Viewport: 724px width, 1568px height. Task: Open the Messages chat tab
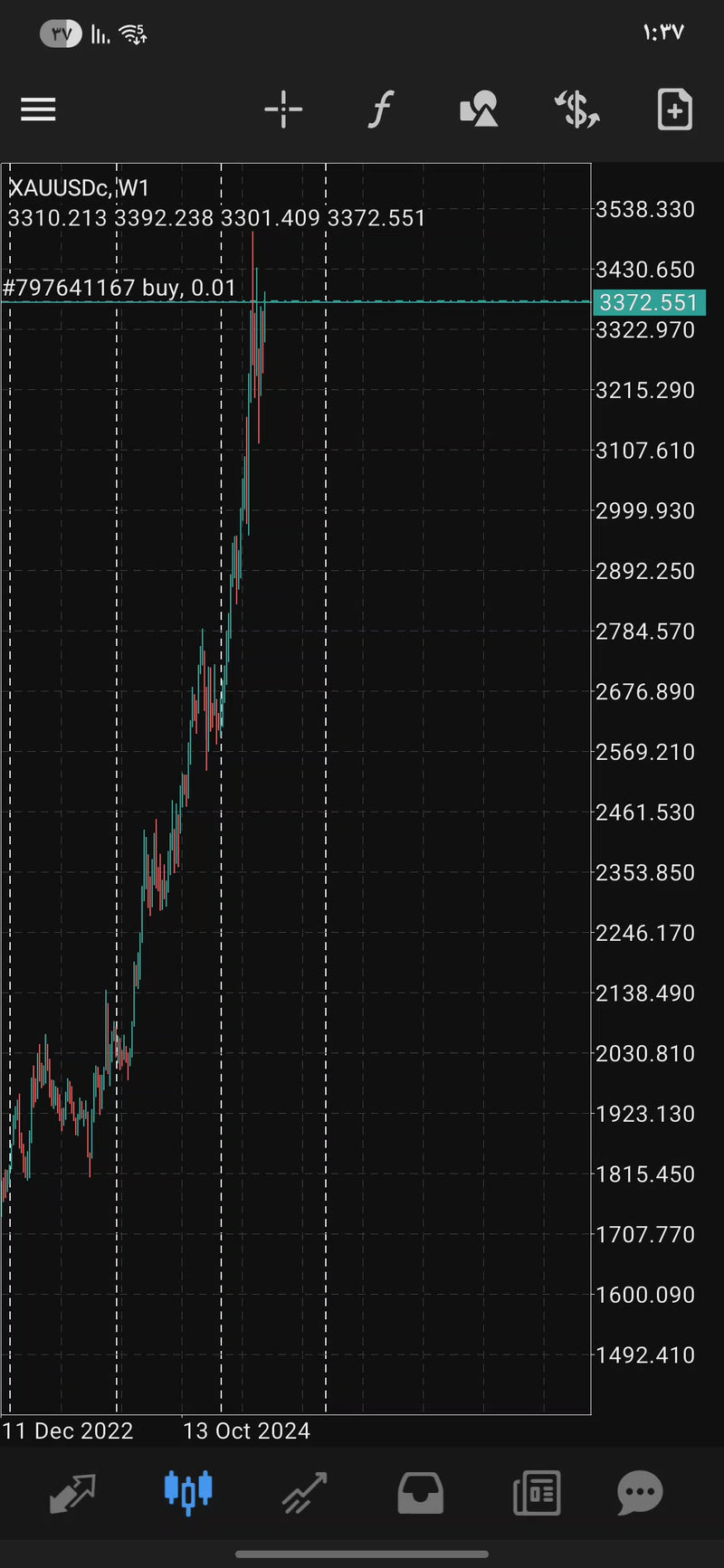click(x=640, y=1492)
